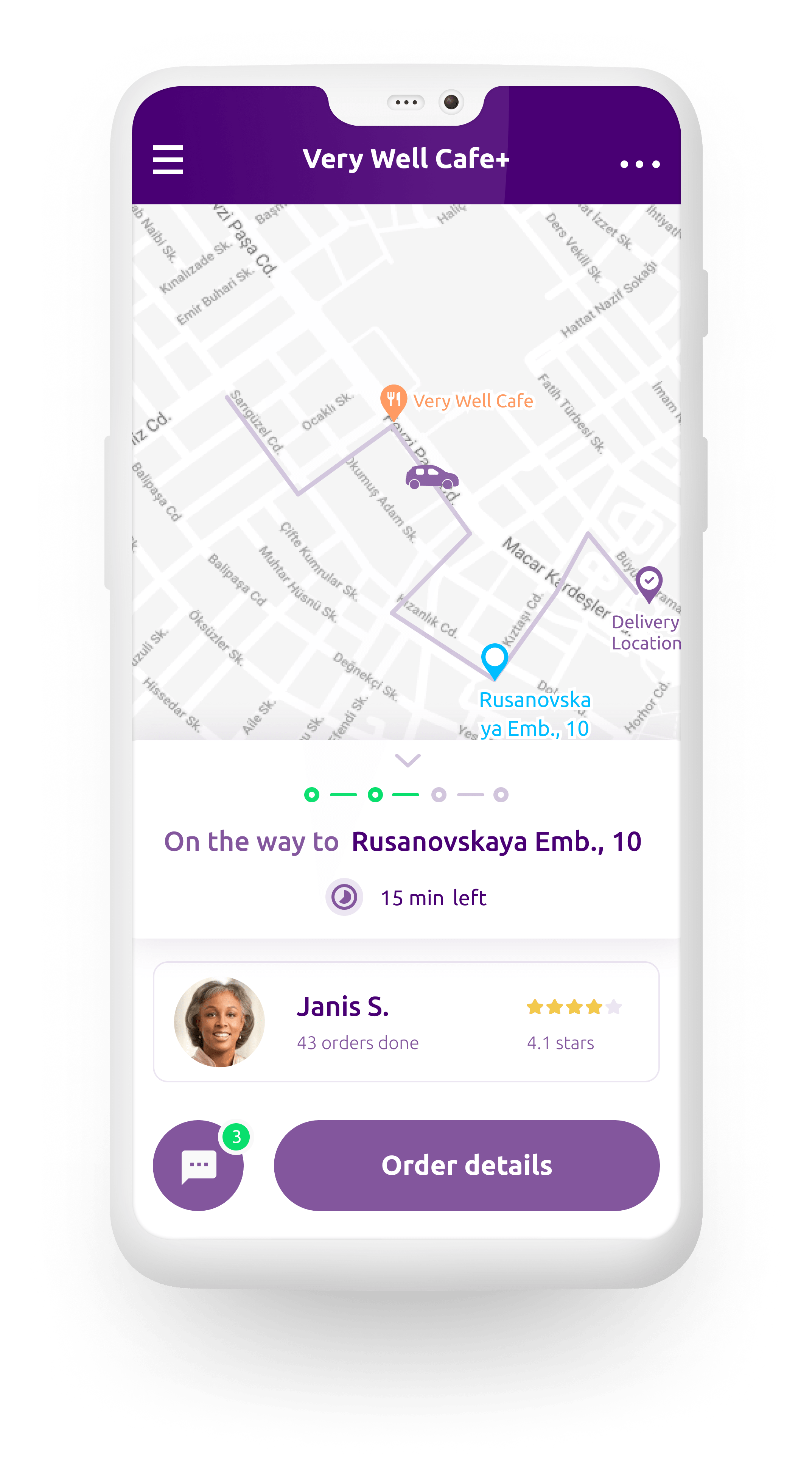Select the Delivery Location map marker

(x=649, y=584)
